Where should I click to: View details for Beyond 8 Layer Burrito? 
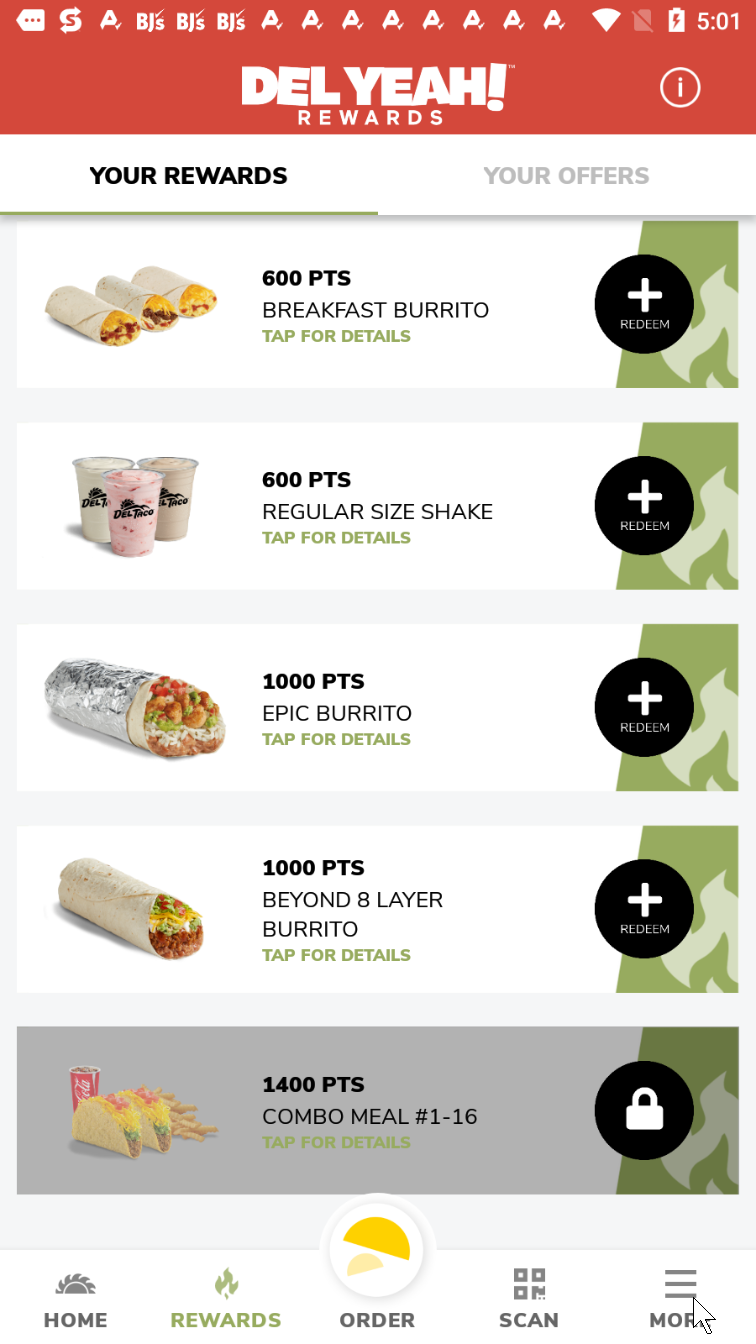point(336,955)
